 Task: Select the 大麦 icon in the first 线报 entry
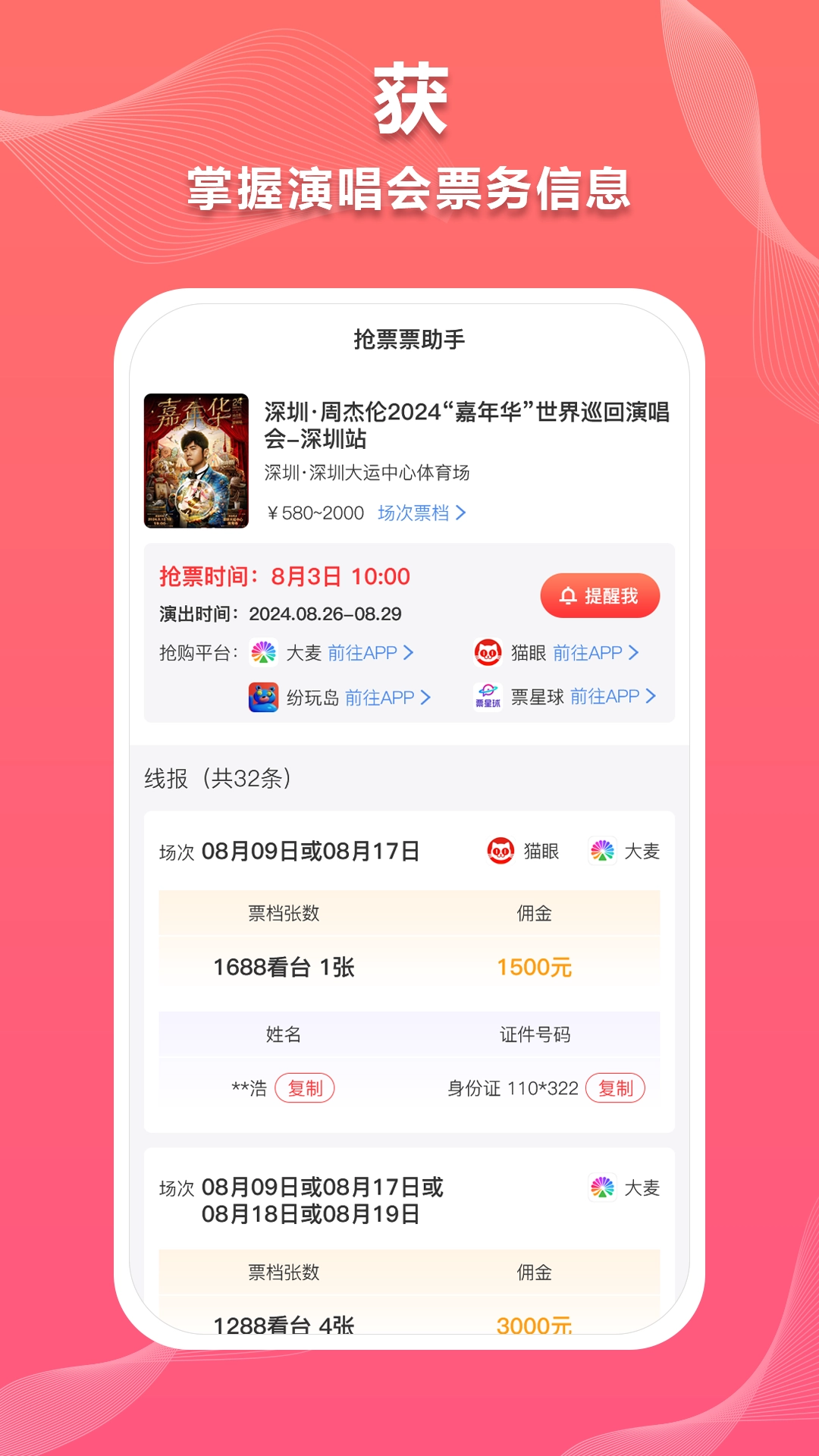pos(604,851)
